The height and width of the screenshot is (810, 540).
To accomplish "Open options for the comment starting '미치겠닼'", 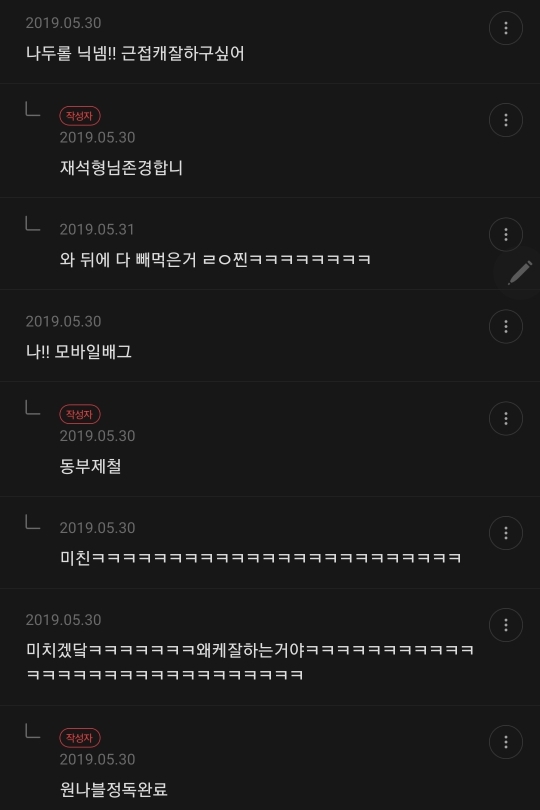I will click(x=505, y=625).
